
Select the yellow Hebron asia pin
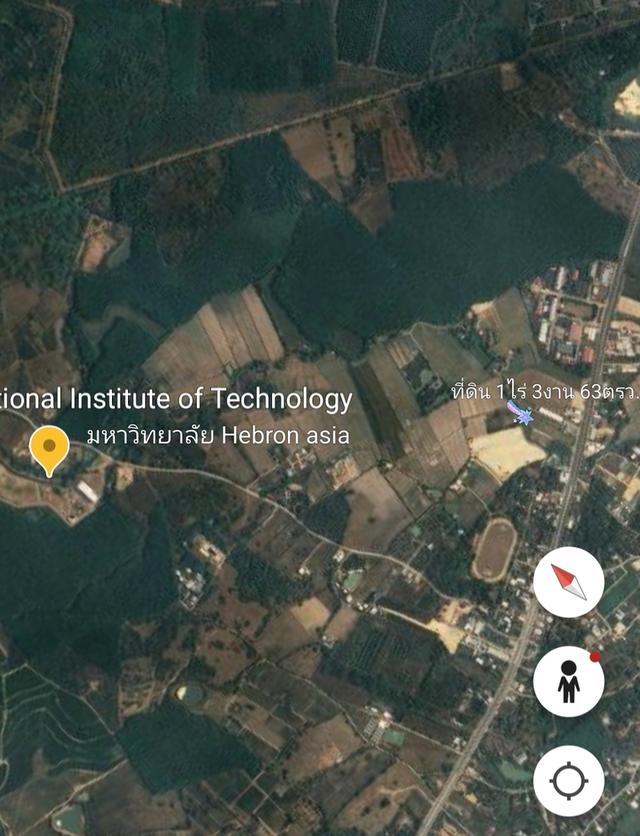(x=49, y=449)
